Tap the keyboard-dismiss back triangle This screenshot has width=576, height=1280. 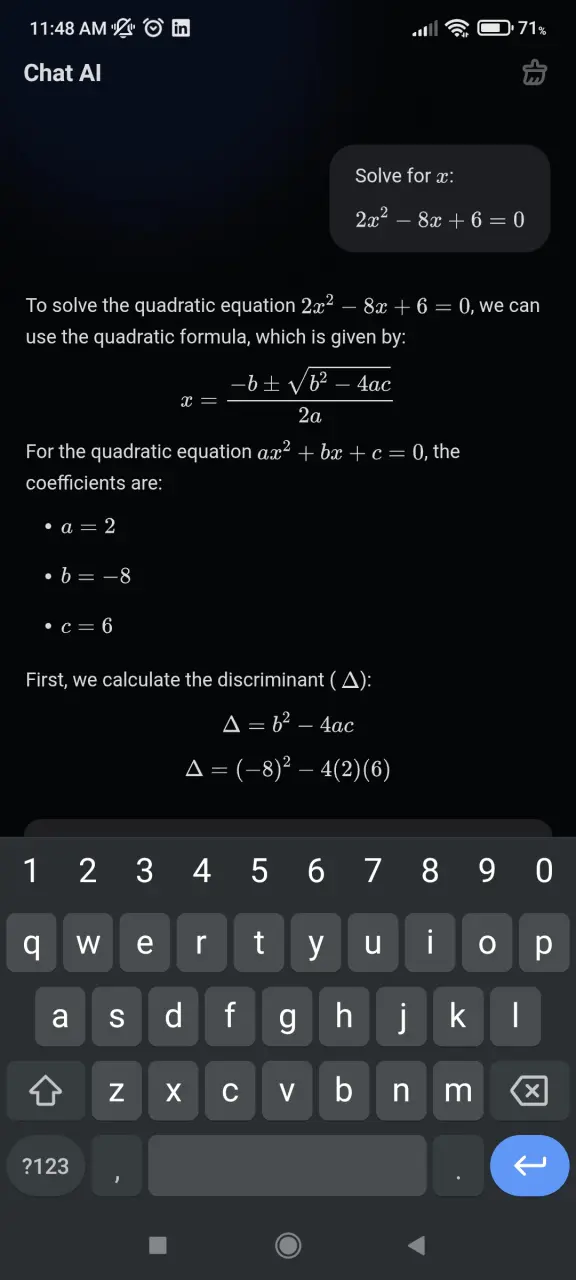(x=417, y=1245)
